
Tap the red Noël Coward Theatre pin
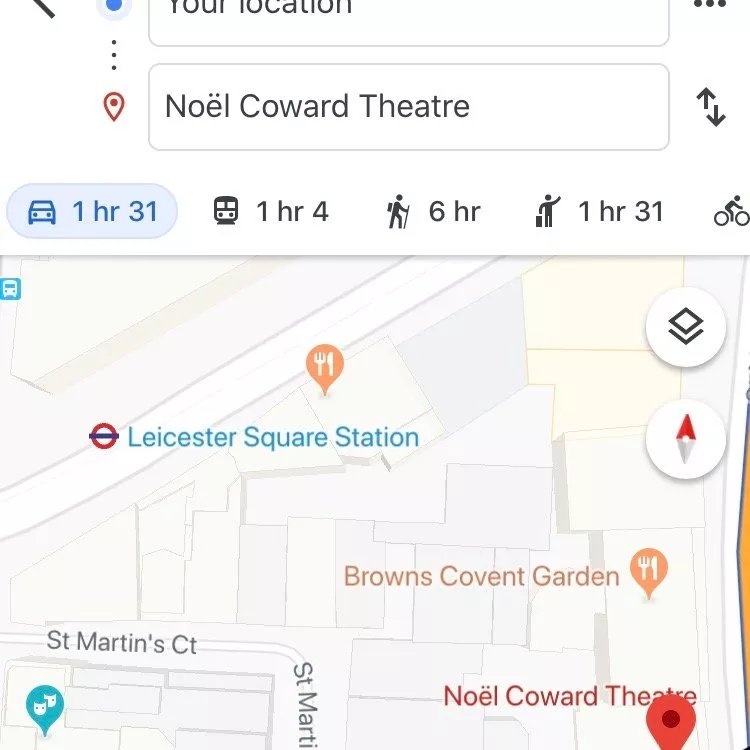[x=671, y=722]
